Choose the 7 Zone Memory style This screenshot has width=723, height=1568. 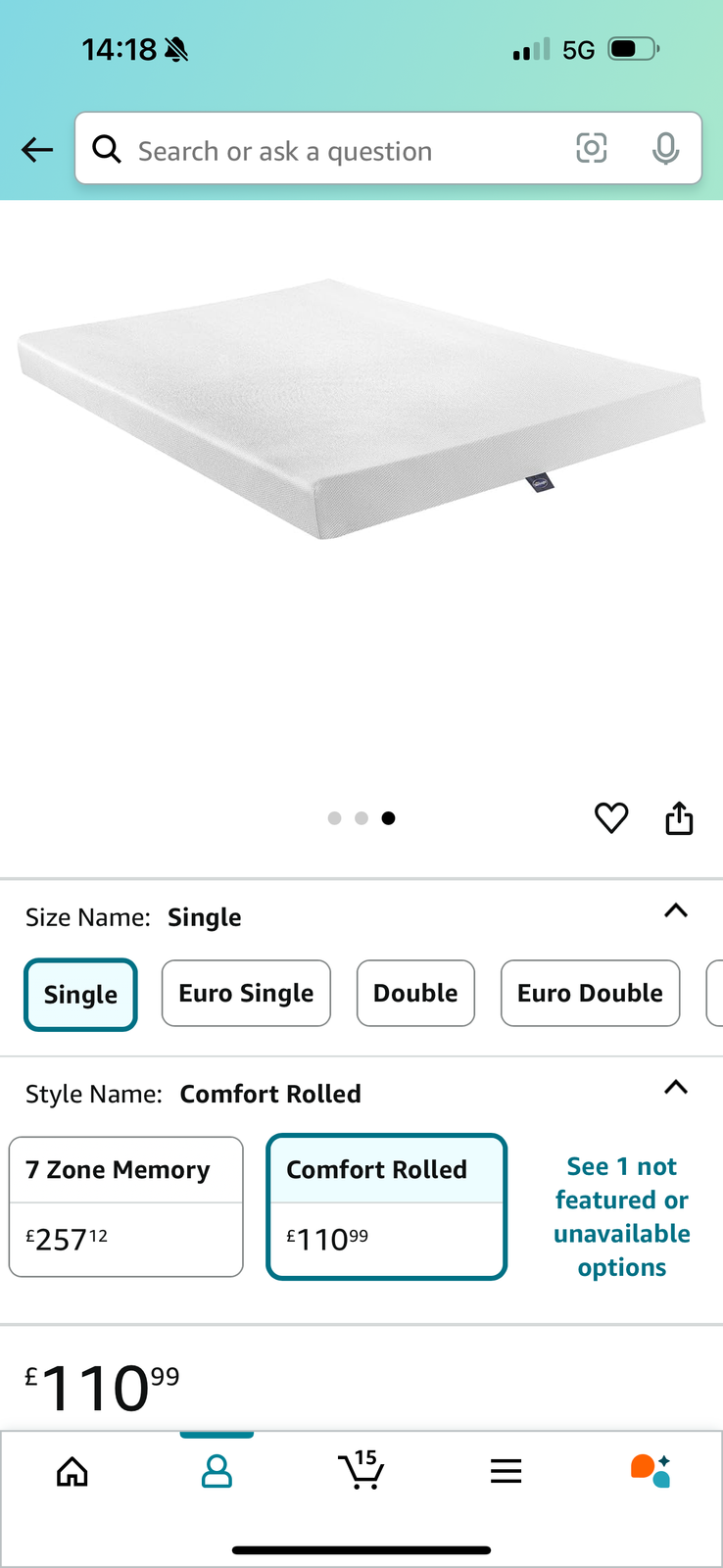pyautogui.click(x=125, y=1205)
